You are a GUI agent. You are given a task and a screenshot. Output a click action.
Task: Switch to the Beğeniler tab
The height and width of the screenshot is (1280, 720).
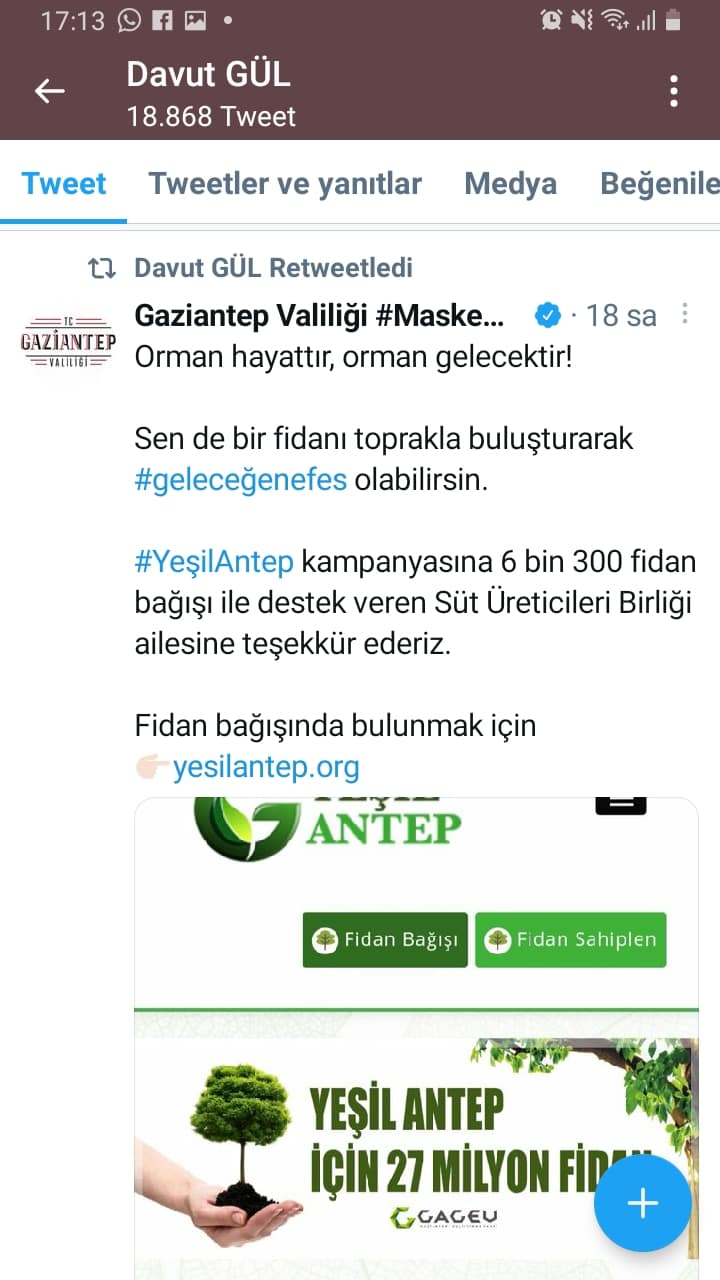coord(660,184)
